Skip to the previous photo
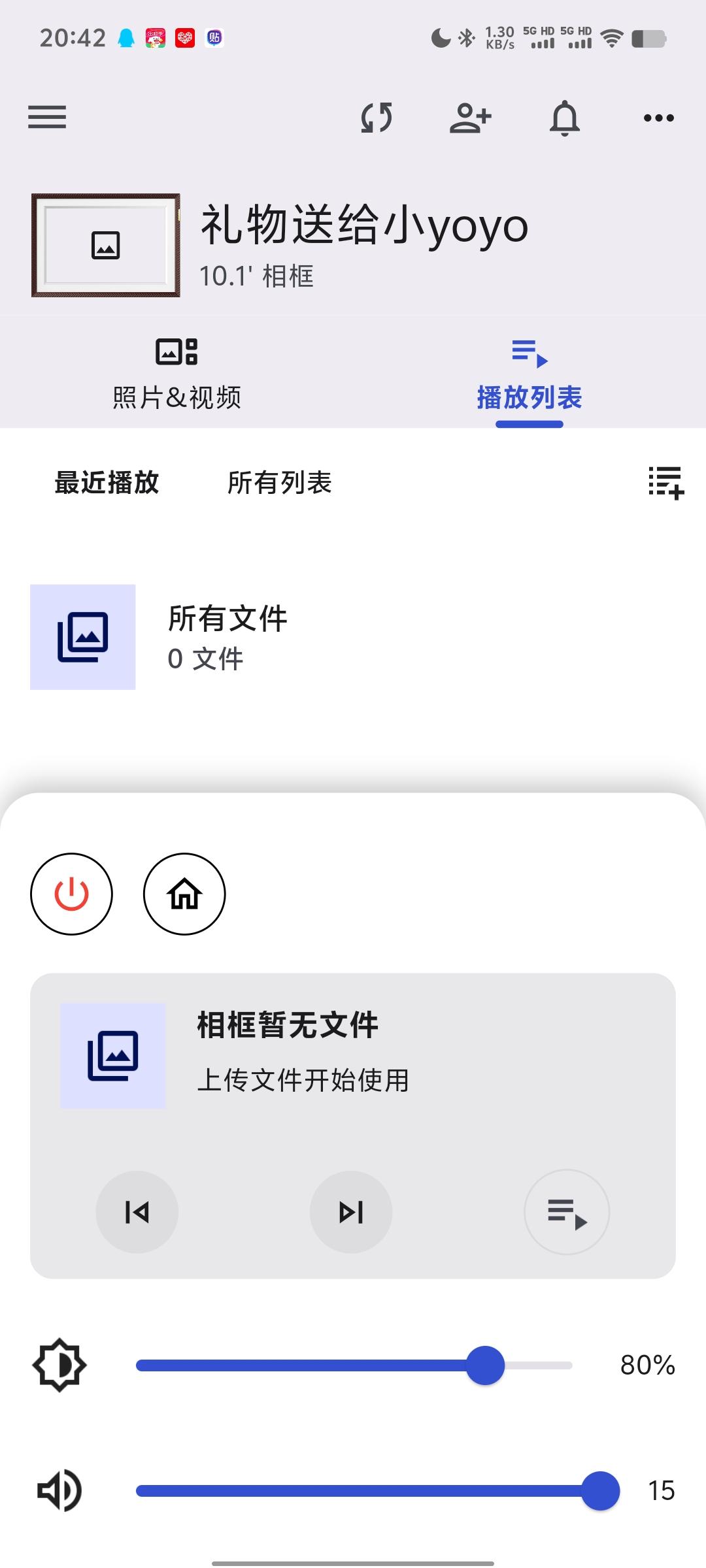The image size is (706, 1568). click(137, 1212)
